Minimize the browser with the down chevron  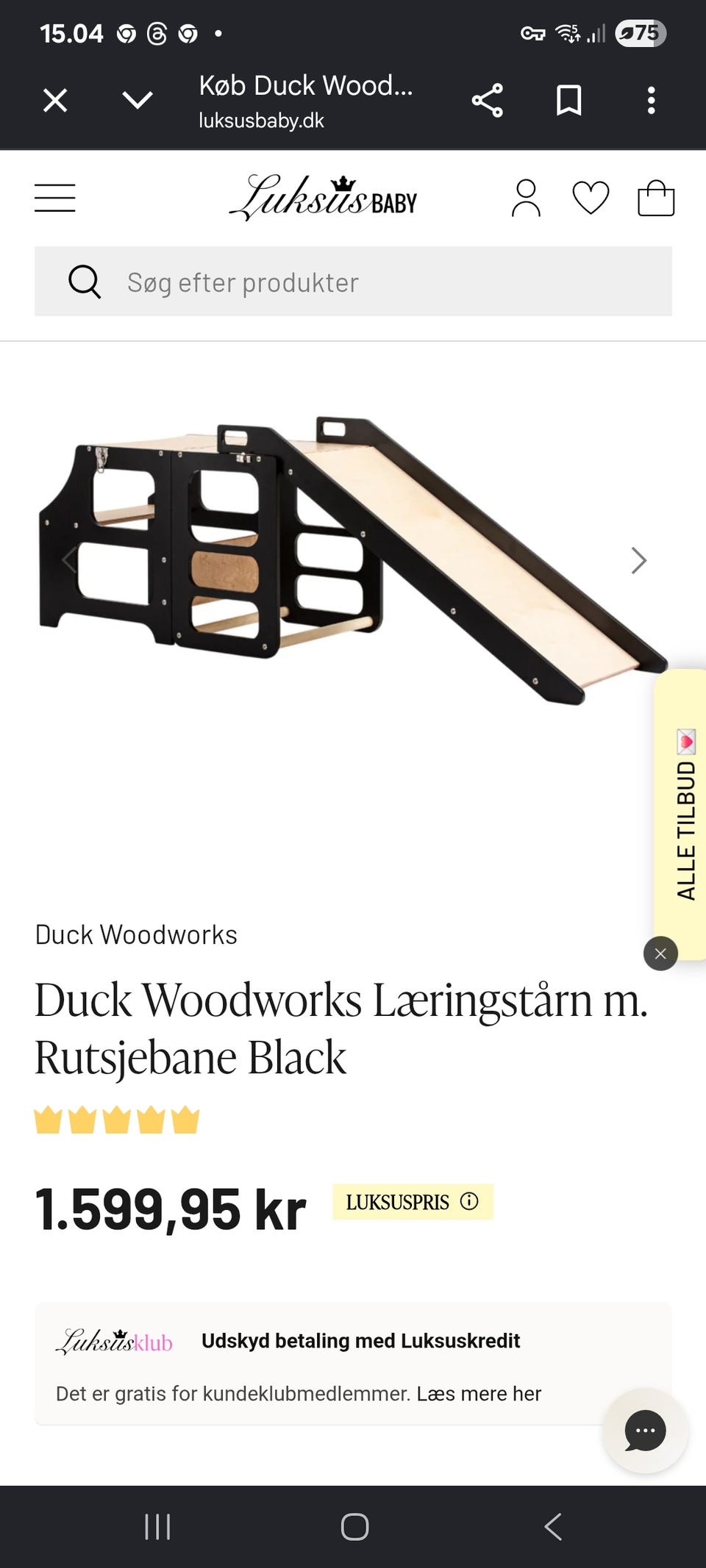click(138, 100)
